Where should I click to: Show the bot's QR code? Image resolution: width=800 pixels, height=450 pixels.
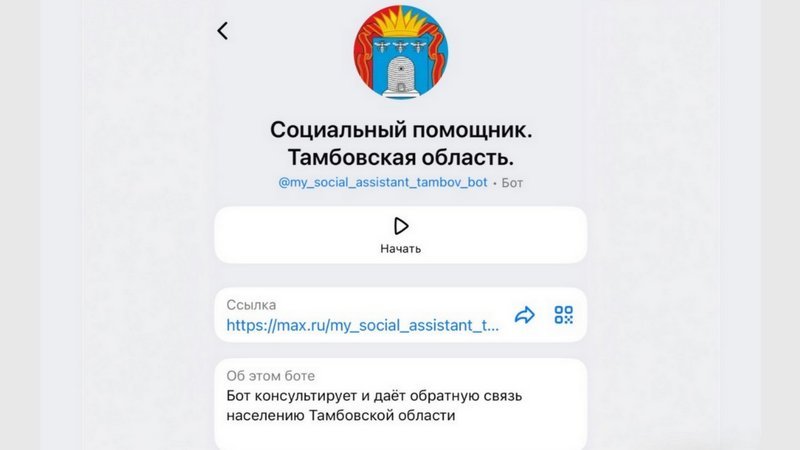click(x=564, y=316)
